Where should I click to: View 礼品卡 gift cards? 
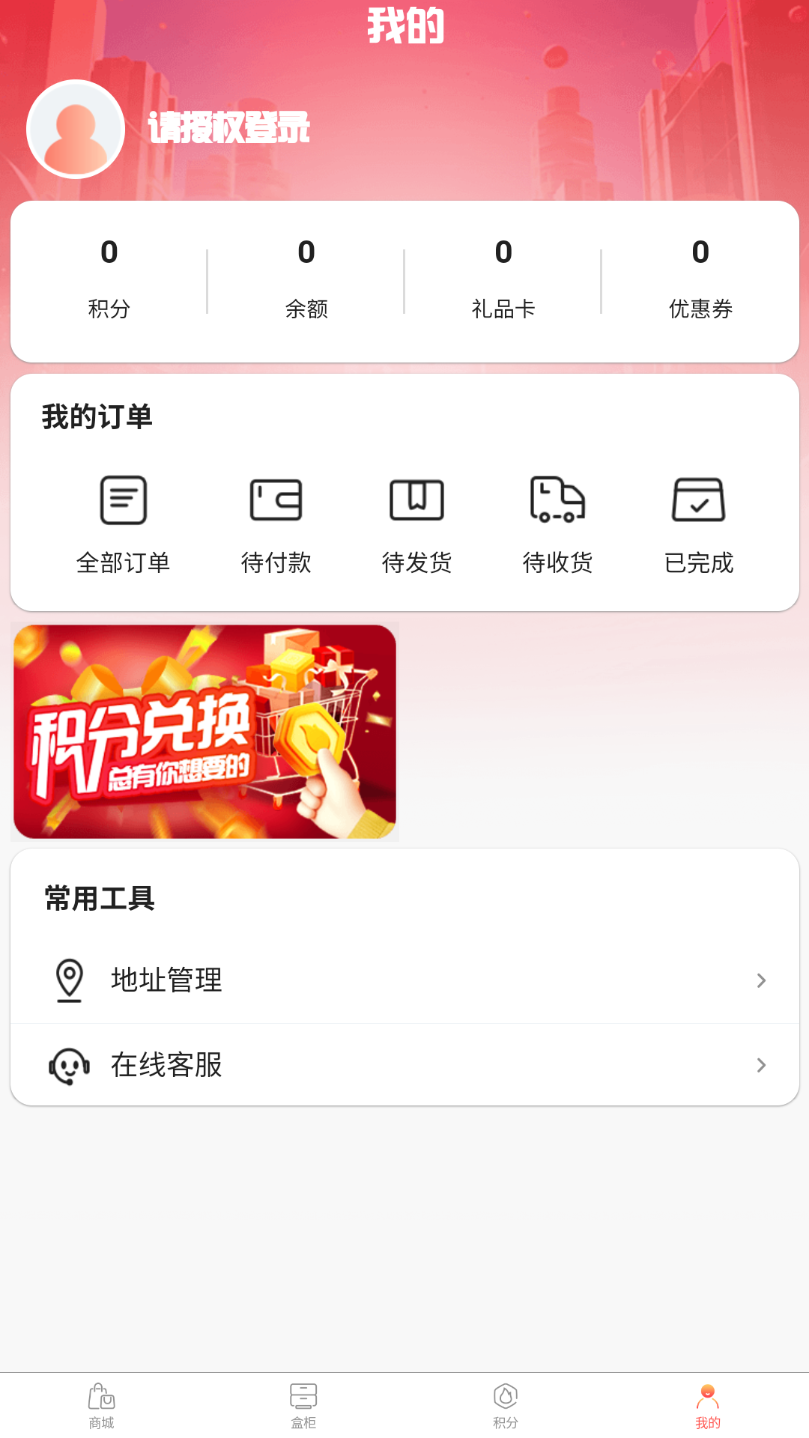(503, 279)
